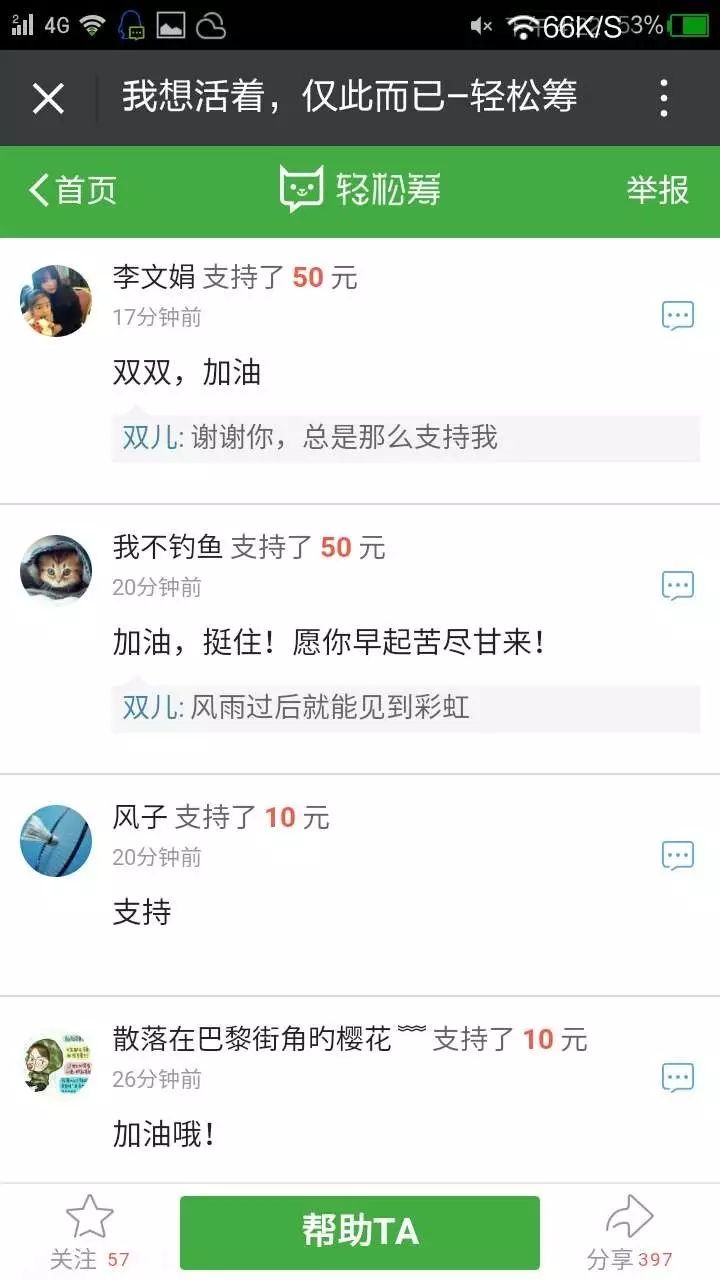Open 风子's profile avatar

tap(56, 841)
